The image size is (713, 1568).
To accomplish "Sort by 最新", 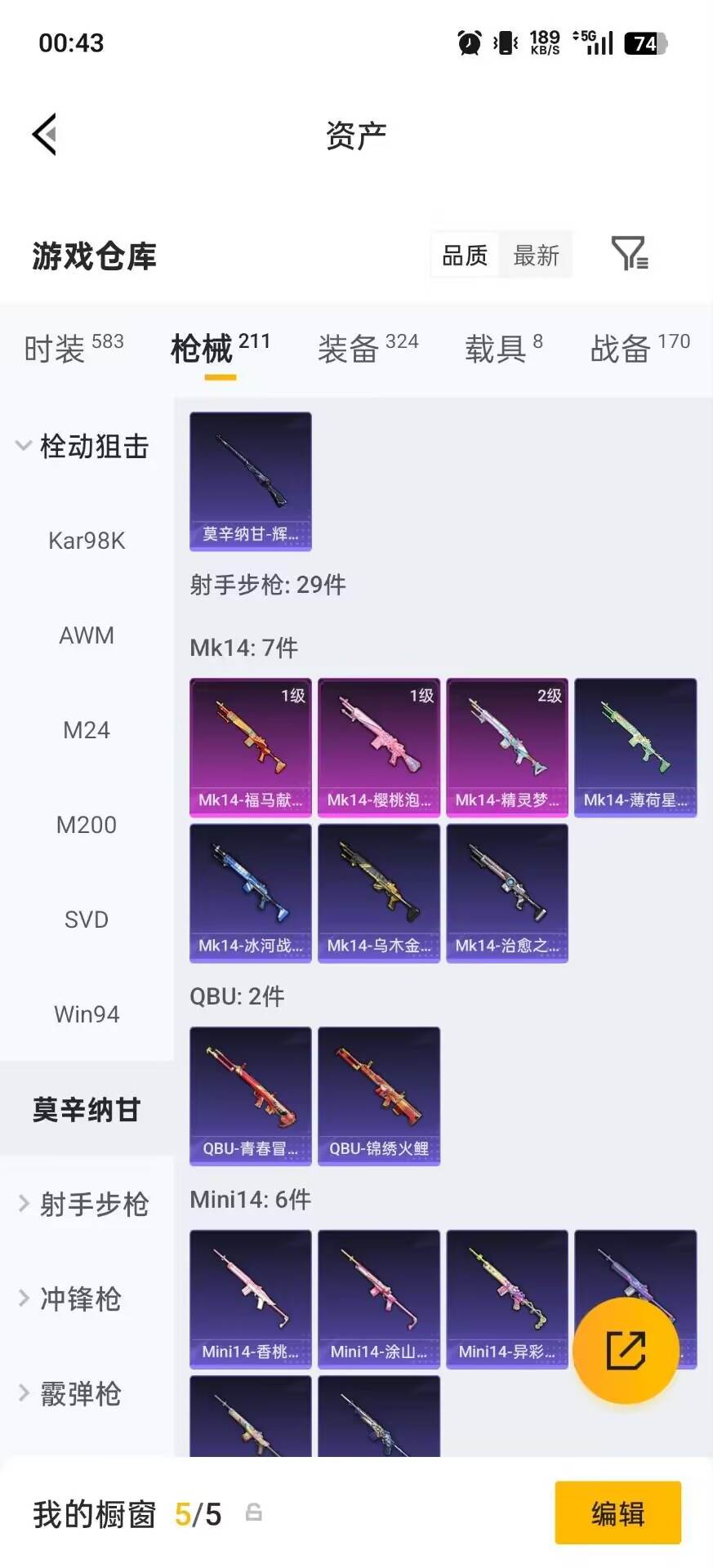I will [536, 256].
